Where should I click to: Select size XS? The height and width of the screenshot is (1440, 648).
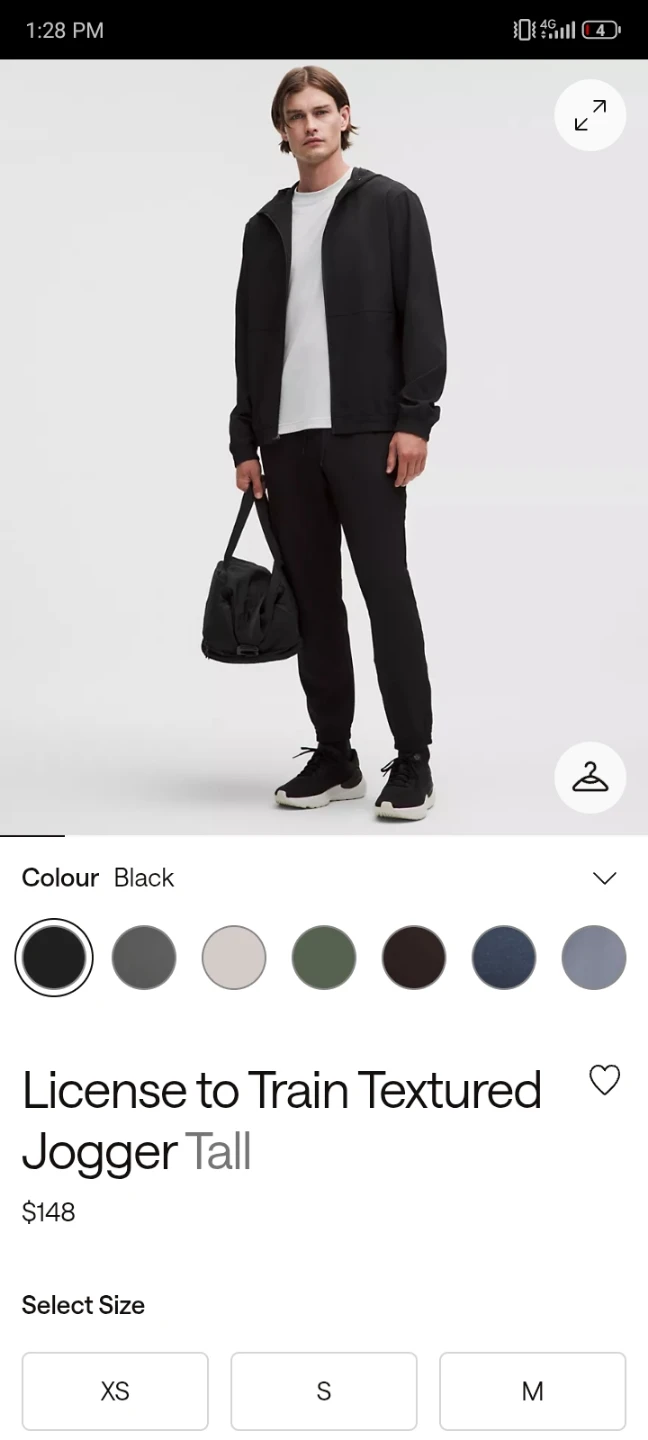point(115,1391)
